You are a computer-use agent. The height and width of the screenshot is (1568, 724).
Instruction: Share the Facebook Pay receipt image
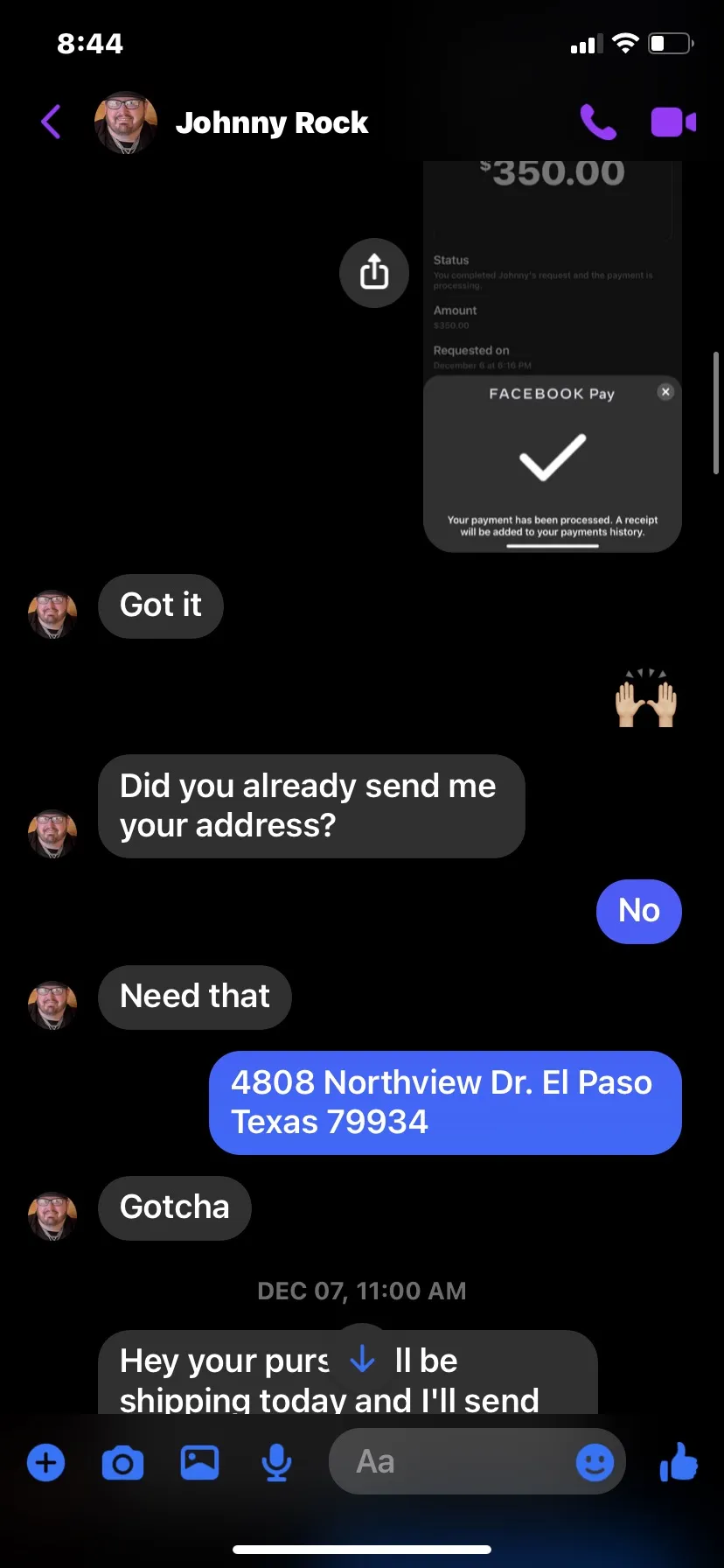click(x=374, y=272)
